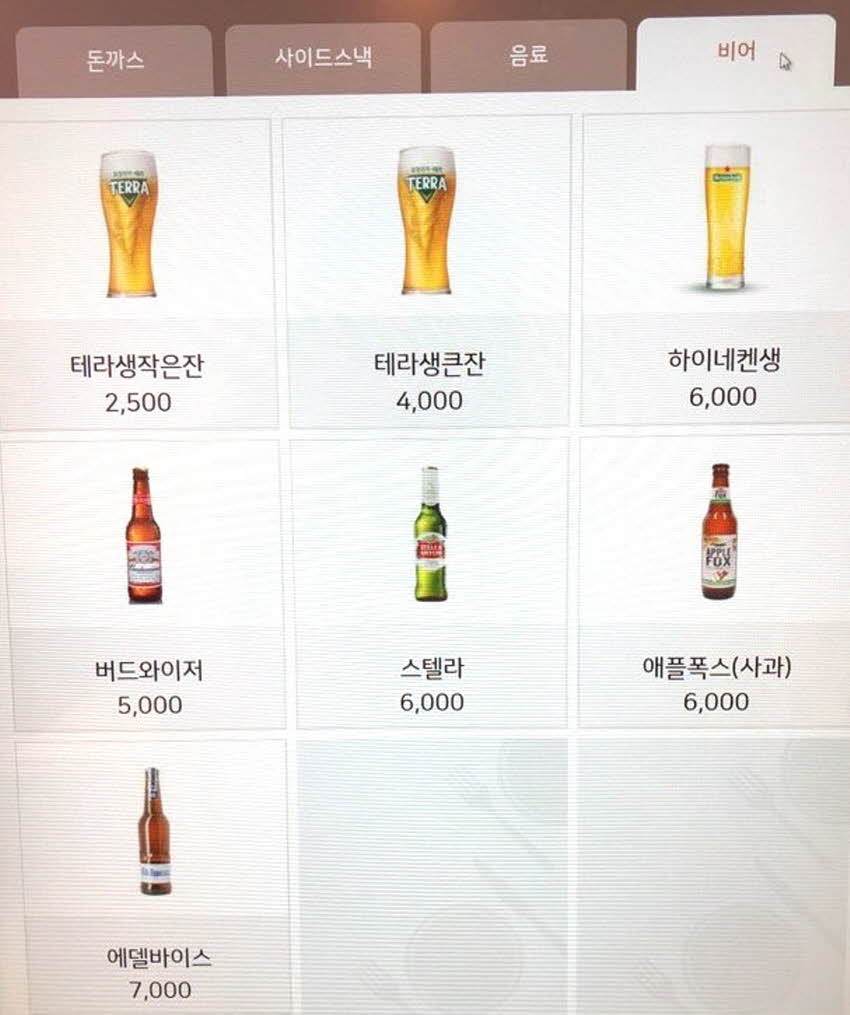Select the 비어 tab
The height and width of the screenshot is (1015, 850).
point(736,52)
